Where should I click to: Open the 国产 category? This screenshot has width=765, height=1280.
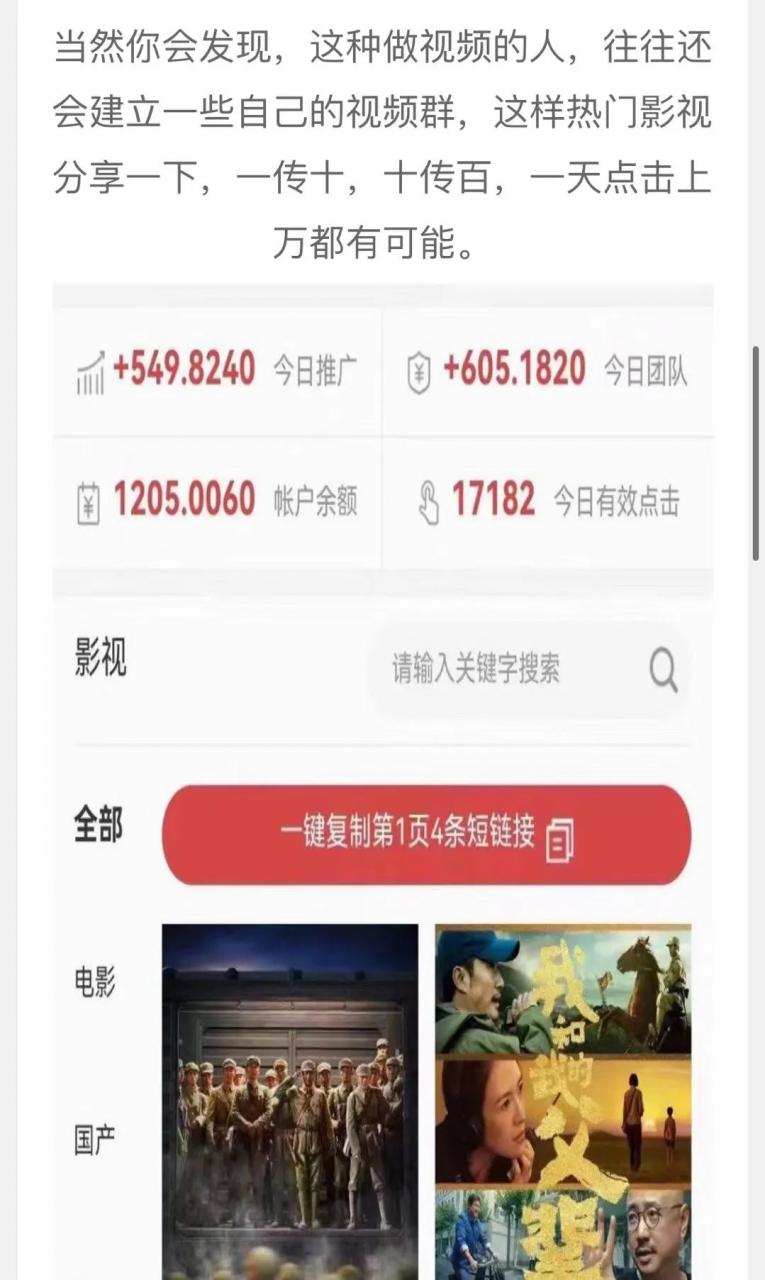coord(95,1128)
